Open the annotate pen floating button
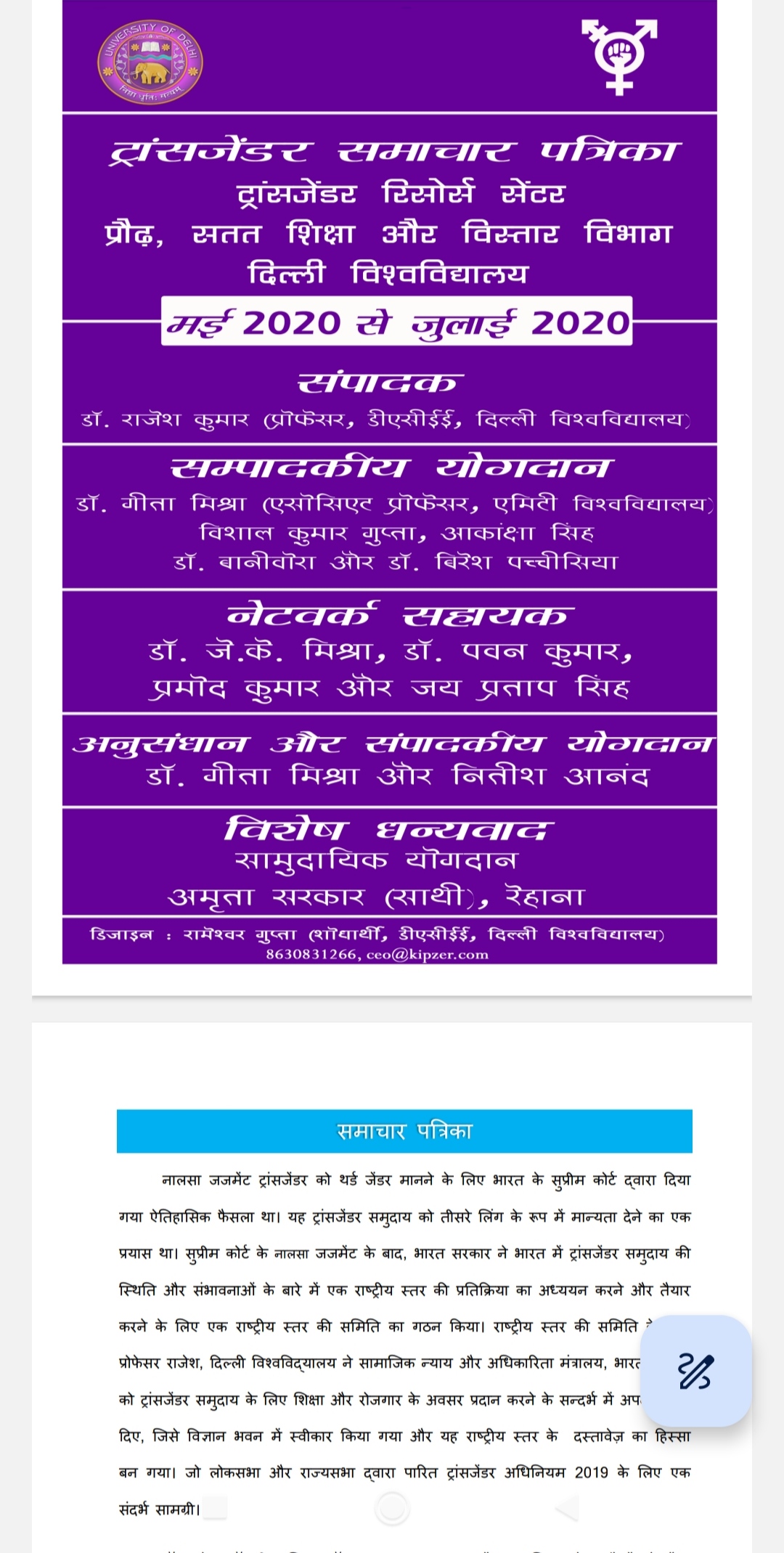 [x=695, y=1371]
